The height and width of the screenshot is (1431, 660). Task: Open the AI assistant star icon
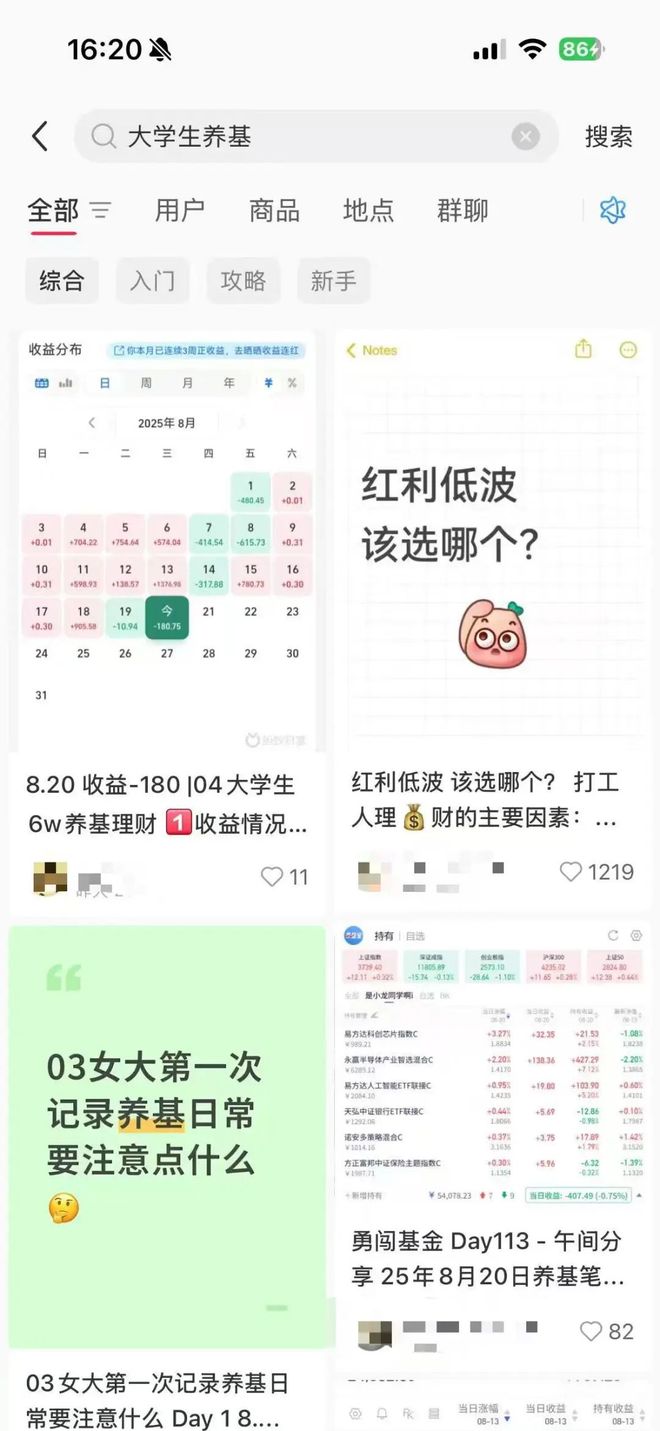[612, 210]
